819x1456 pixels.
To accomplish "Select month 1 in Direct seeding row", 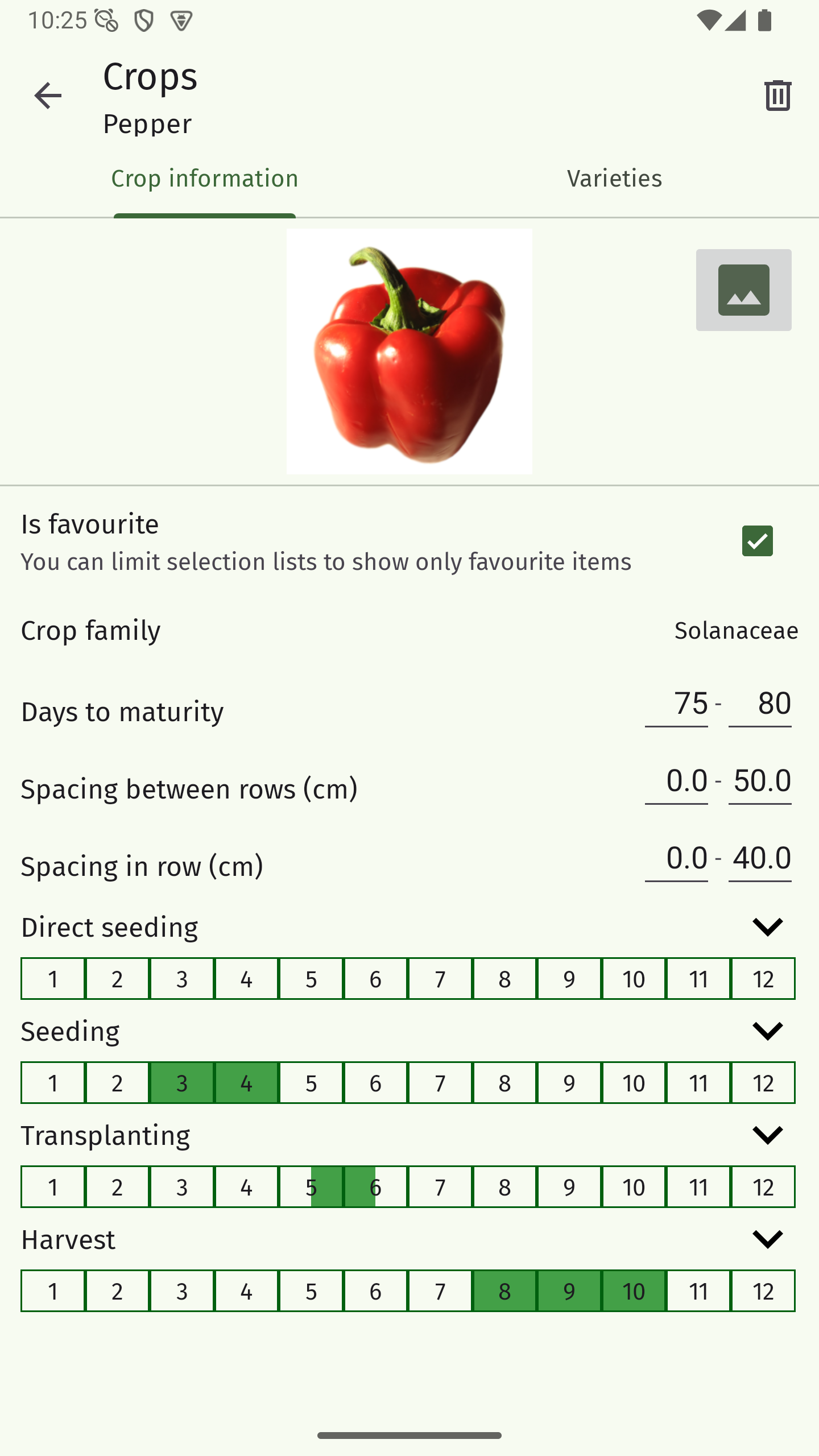I will 52,978.
